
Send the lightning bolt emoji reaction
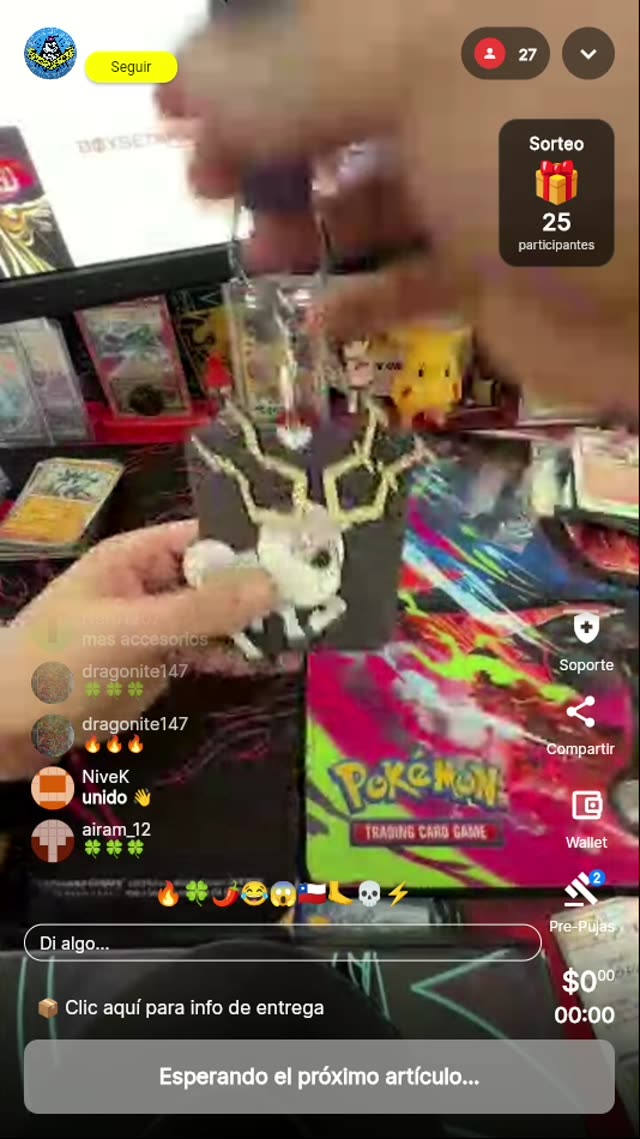click(398, 893)
